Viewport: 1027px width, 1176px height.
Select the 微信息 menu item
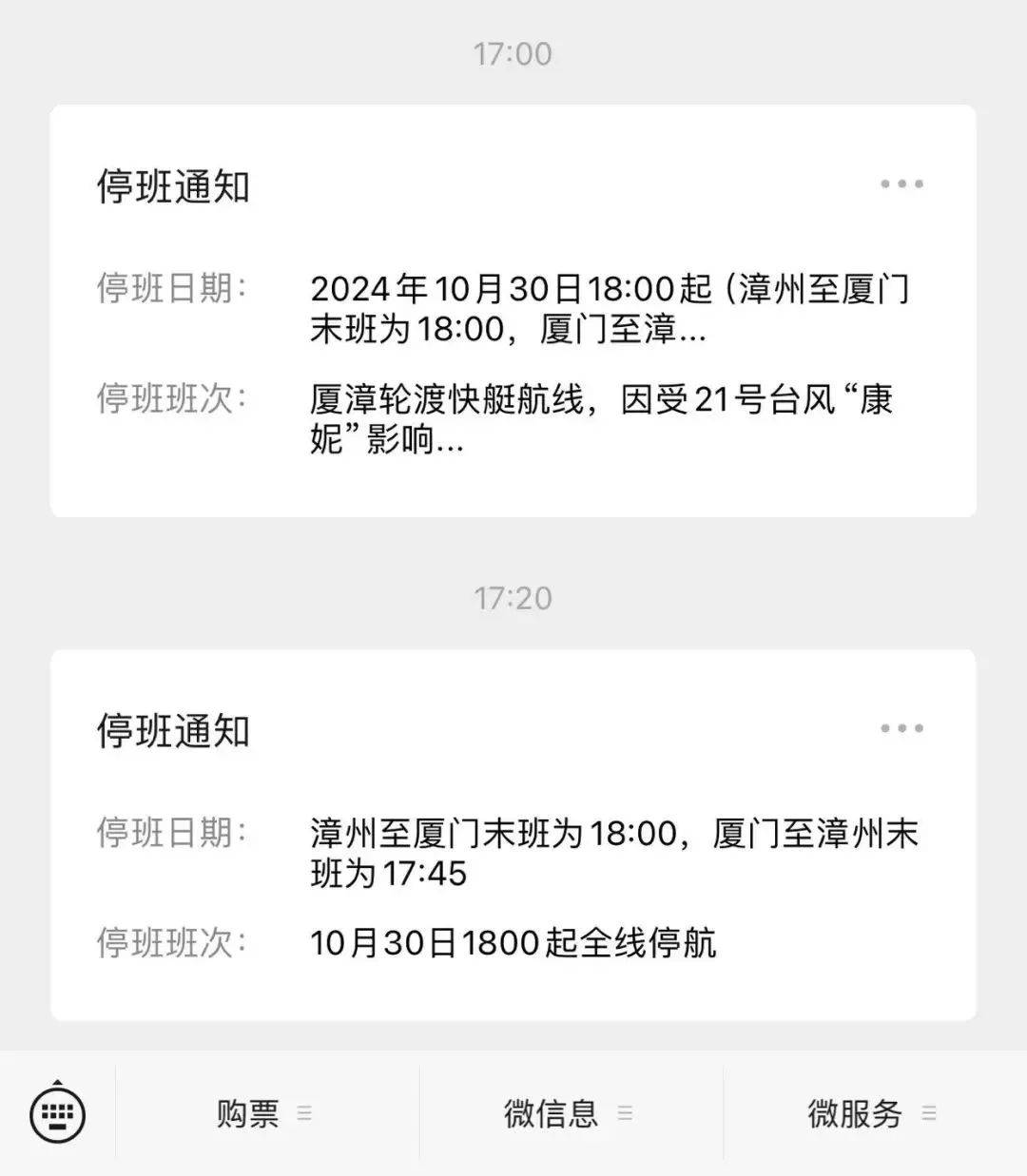tap(552, 1113)
